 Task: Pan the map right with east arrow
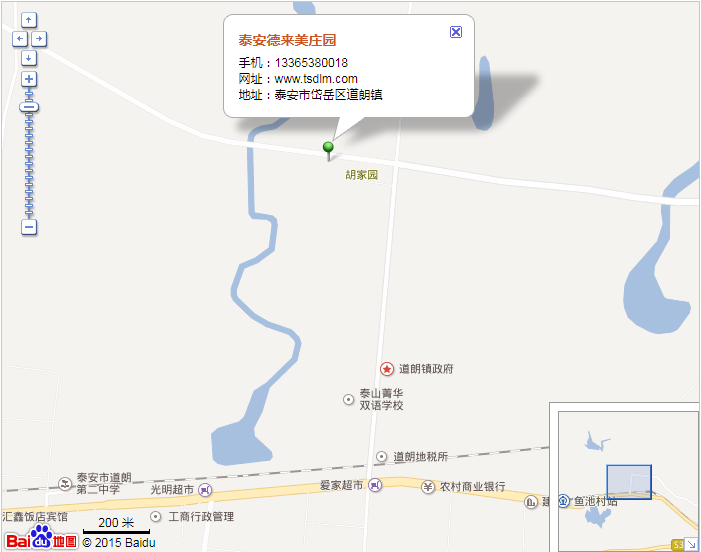[39, 39]
